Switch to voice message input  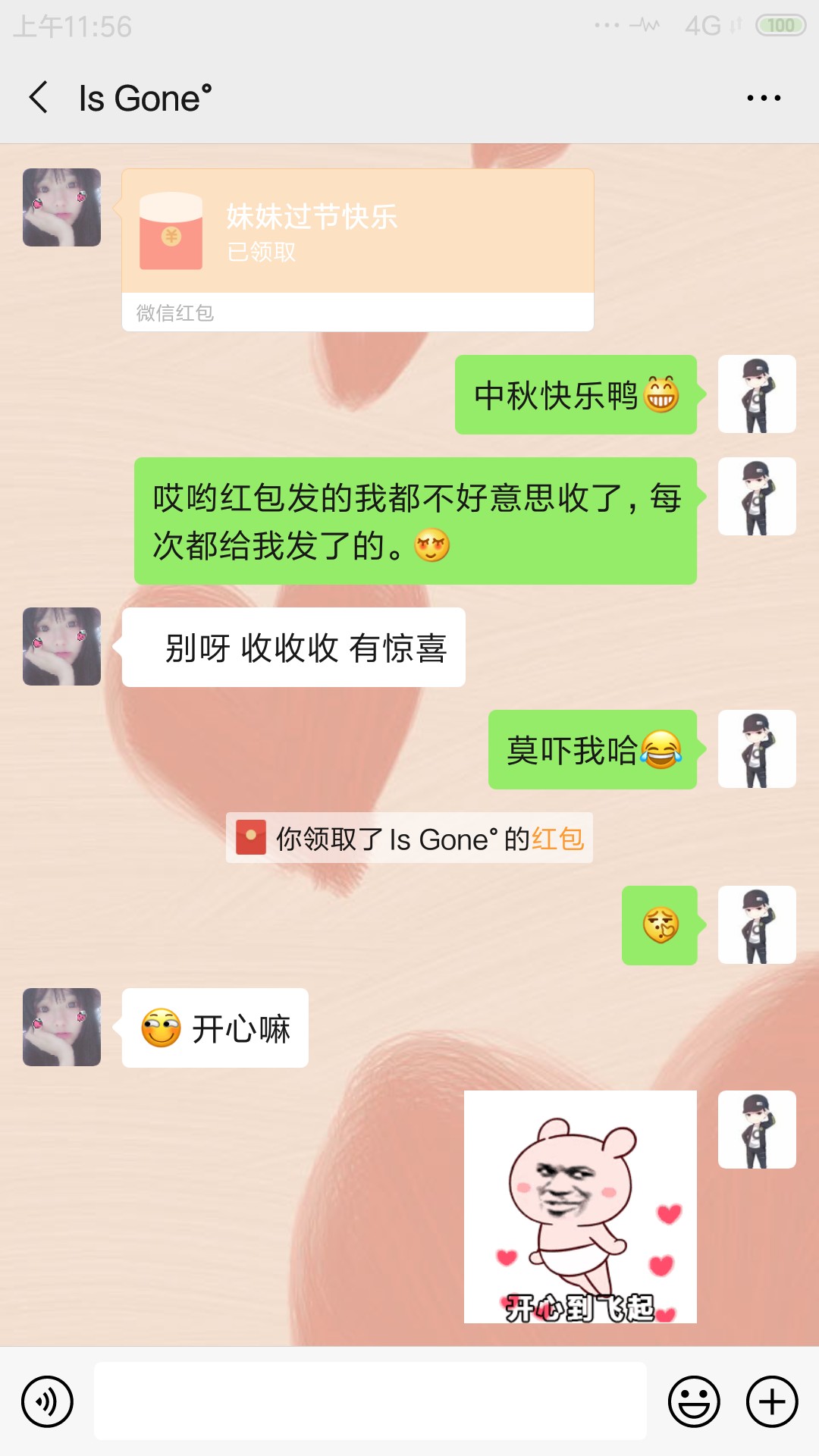click(x=47, y=1401)
